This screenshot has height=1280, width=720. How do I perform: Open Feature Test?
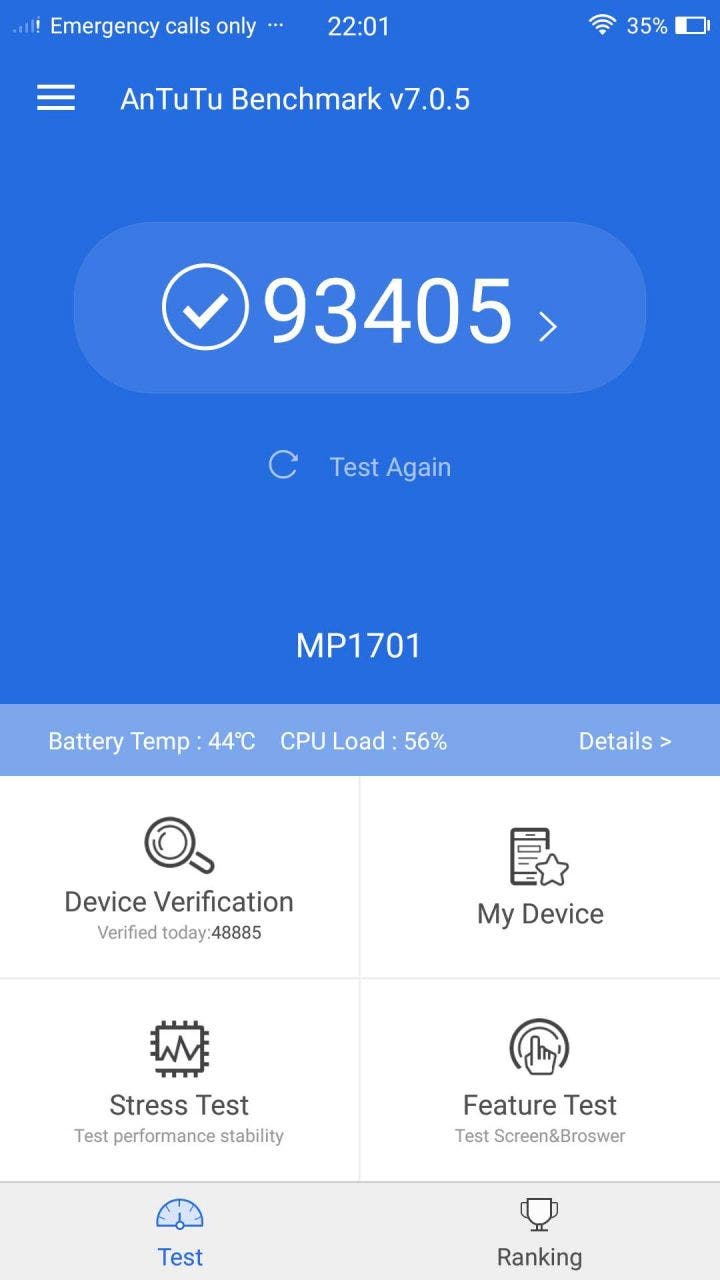coord(540,1081)
